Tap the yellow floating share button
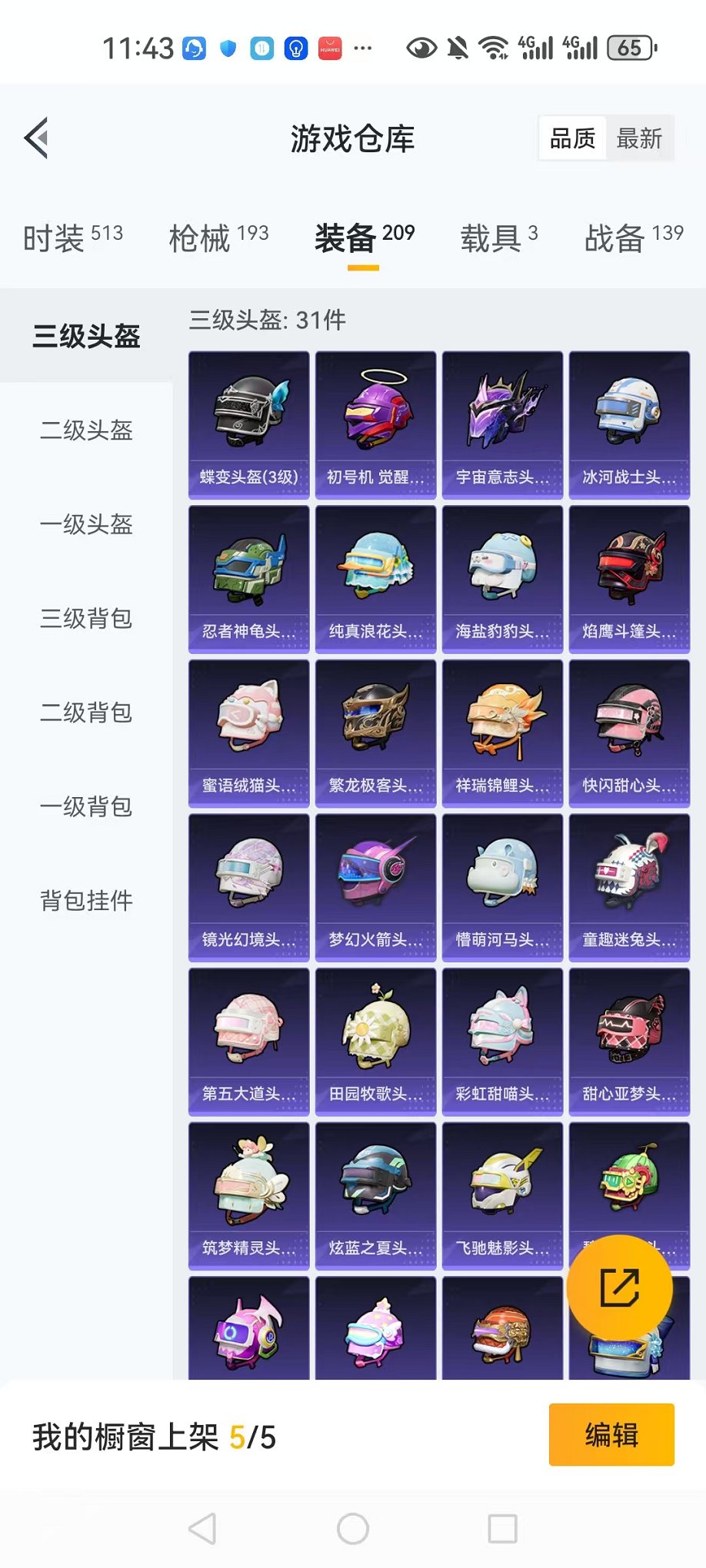The height and width of the screenshot is (1568, 706). (x=619, y=1287)
